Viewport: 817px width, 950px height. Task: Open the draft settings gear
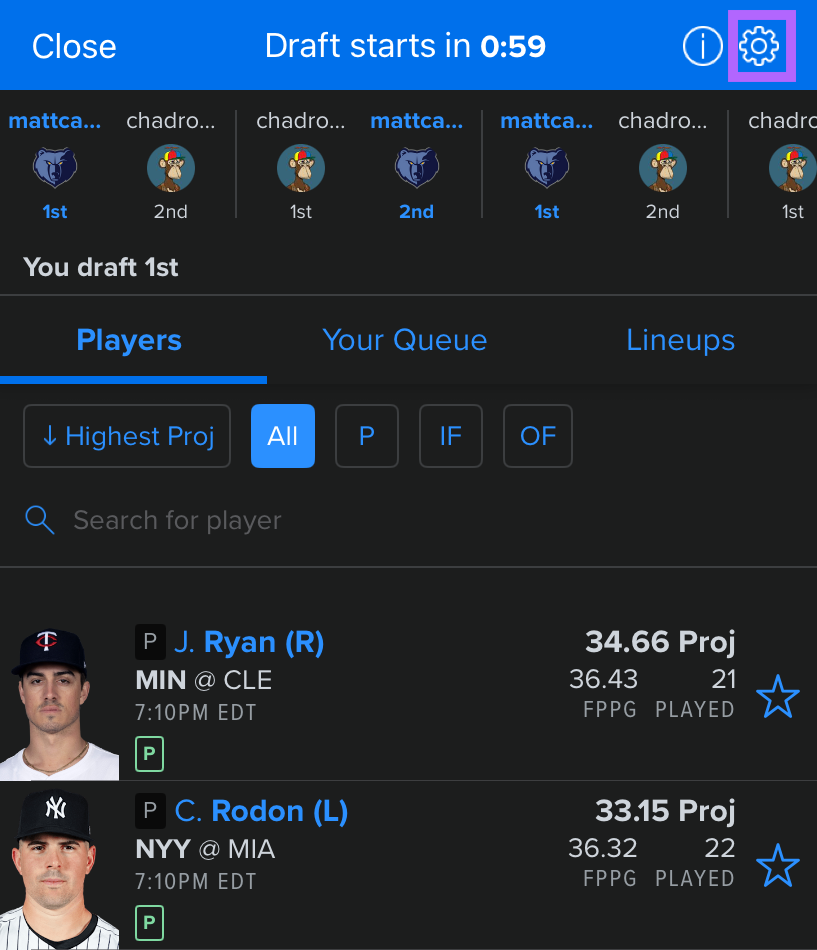click(x=759, y=46)
